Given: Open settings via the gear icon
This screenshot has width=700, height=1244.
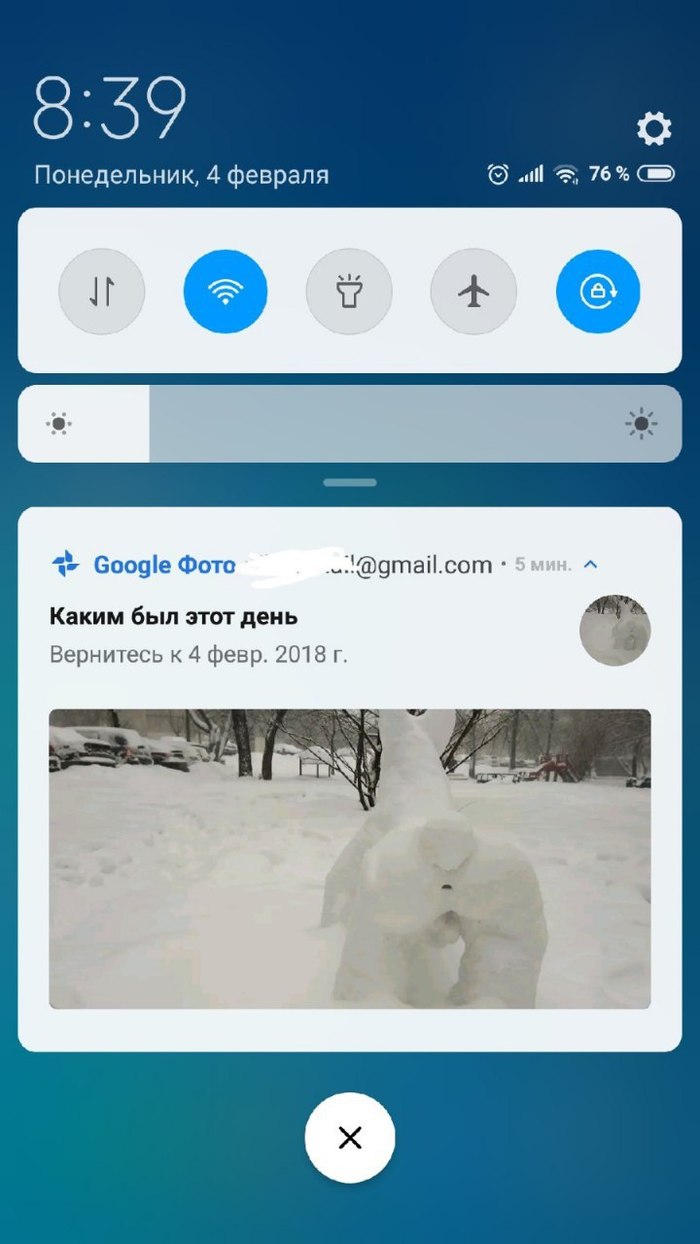Looking at the screenshot, I should point(654,129).
